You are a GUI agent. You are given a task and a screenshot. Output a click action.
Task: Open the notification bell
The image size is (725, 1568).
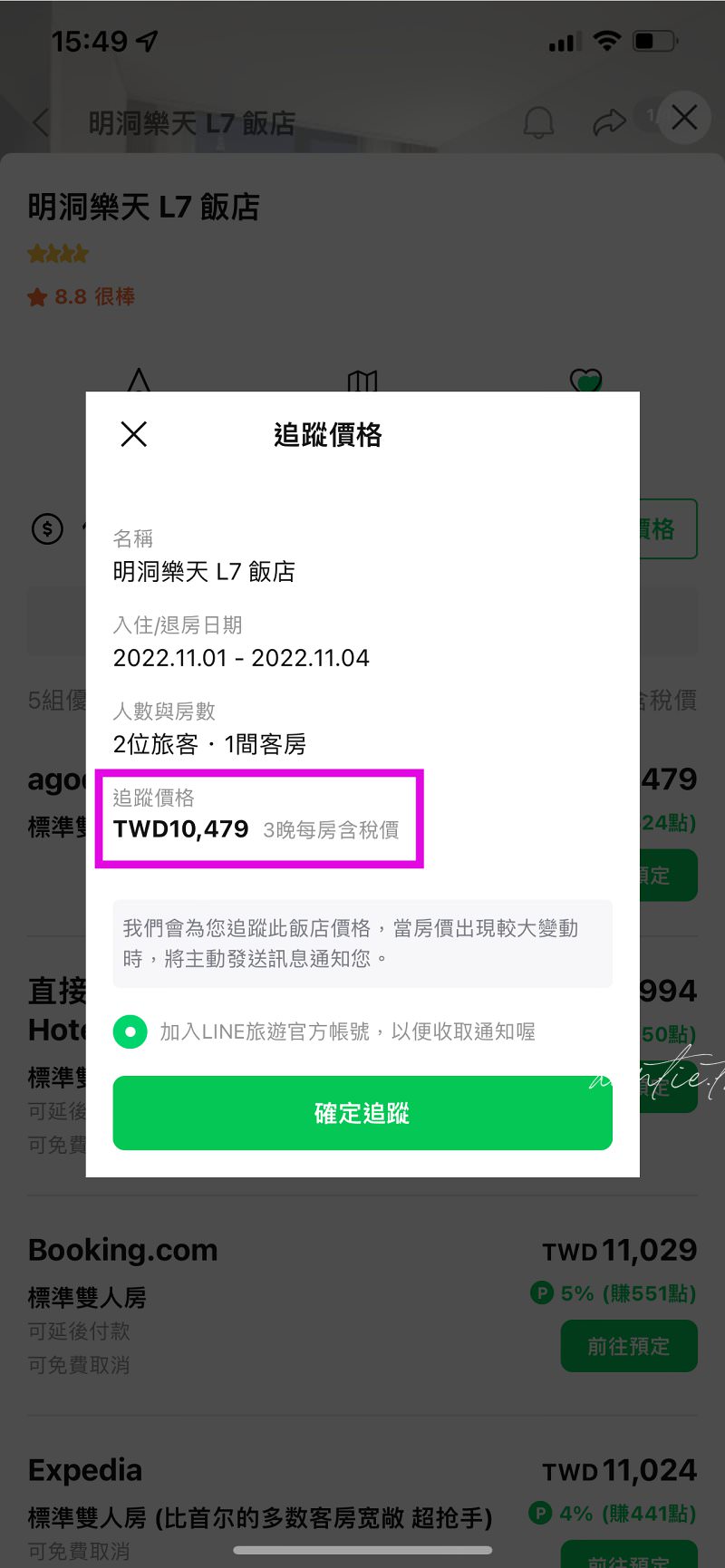click(539, 122)
